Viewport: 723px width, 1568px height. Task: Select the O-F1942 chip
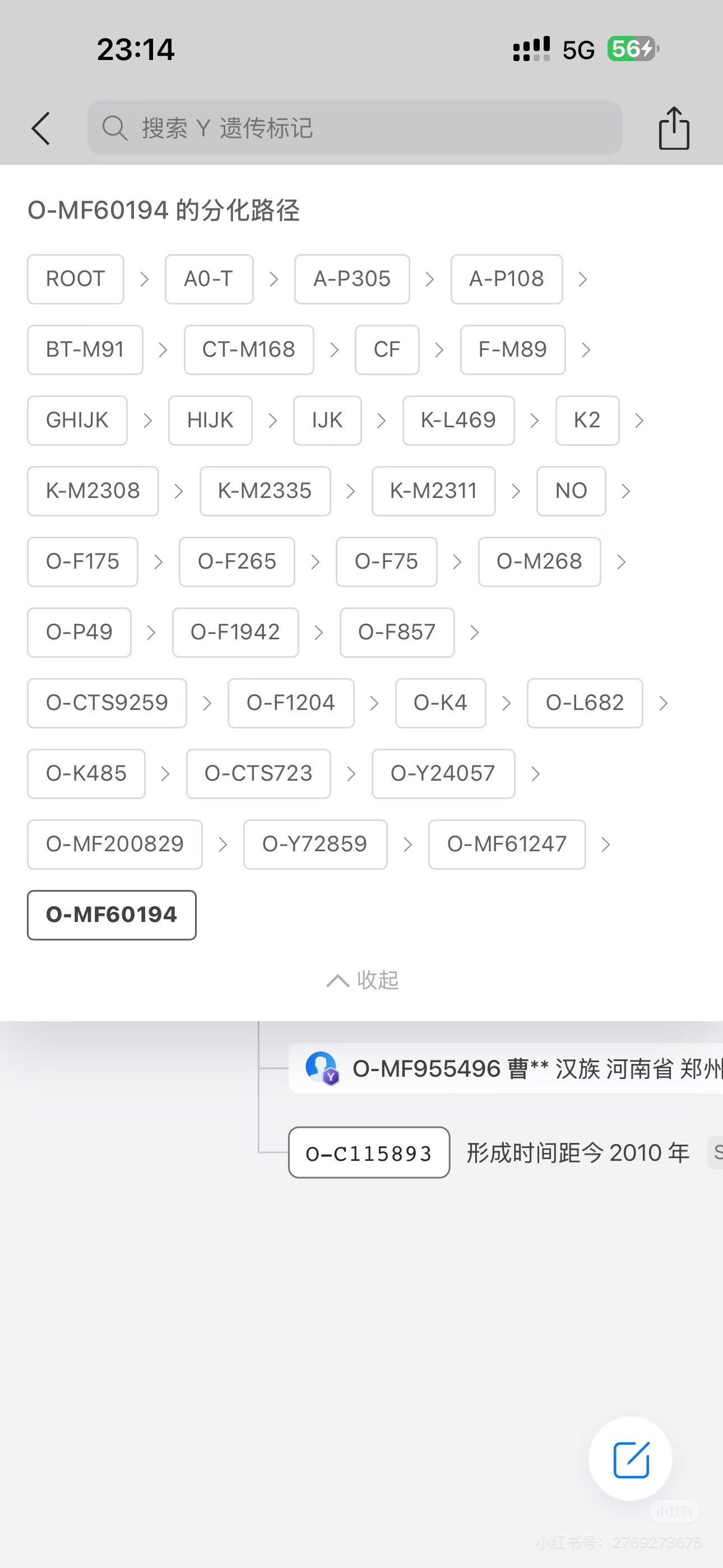coord(235,633)
